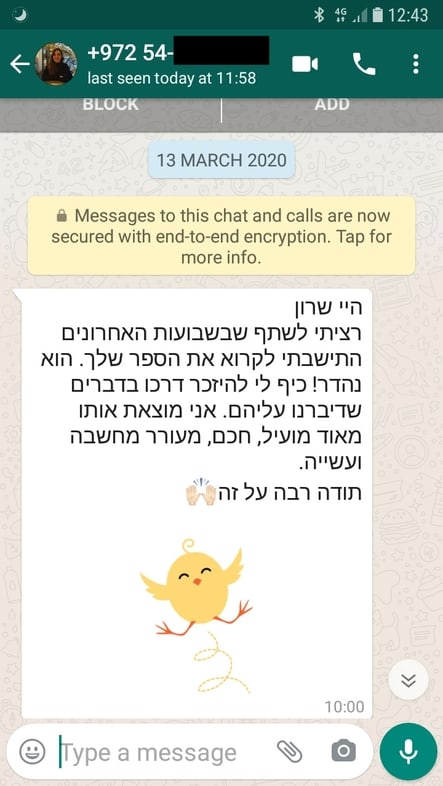Block this unknown number
Viewport: 443px width, 786px height.
pos(110,104)
